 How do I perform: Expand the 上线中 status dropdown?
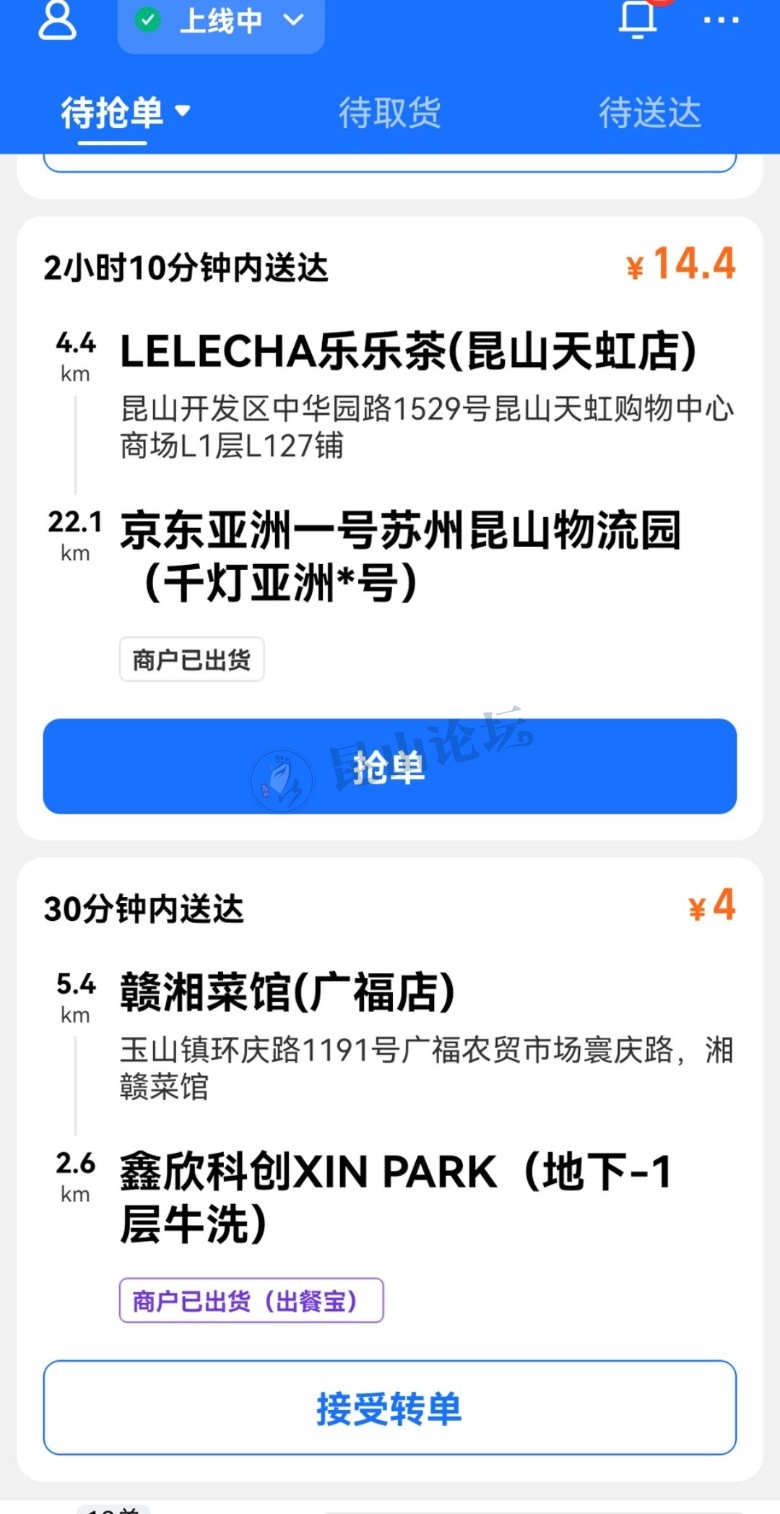point(221,22)
